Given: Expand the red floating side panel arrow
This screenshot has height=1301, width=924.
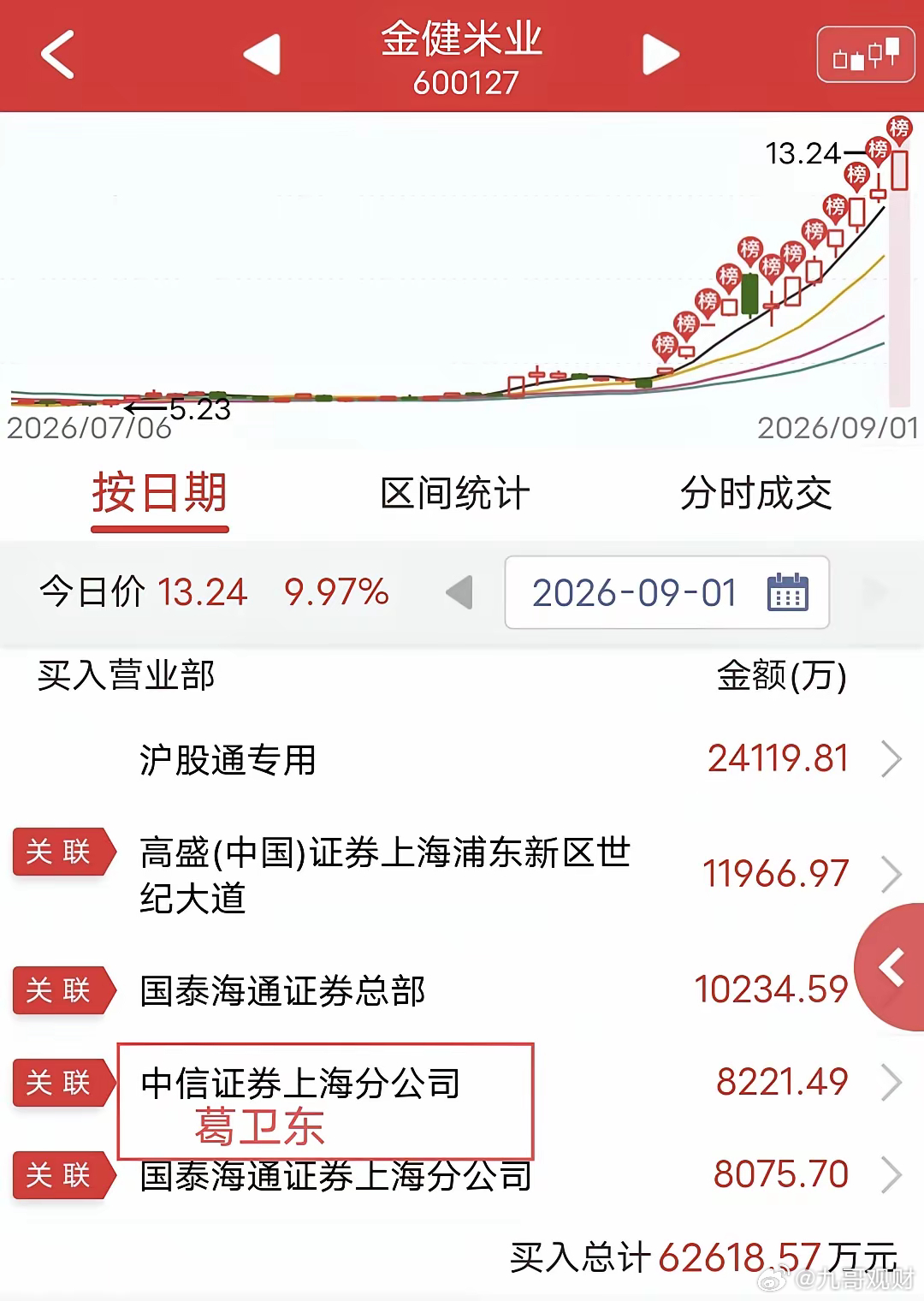Looking at the screenshot, I should (891, 967).
